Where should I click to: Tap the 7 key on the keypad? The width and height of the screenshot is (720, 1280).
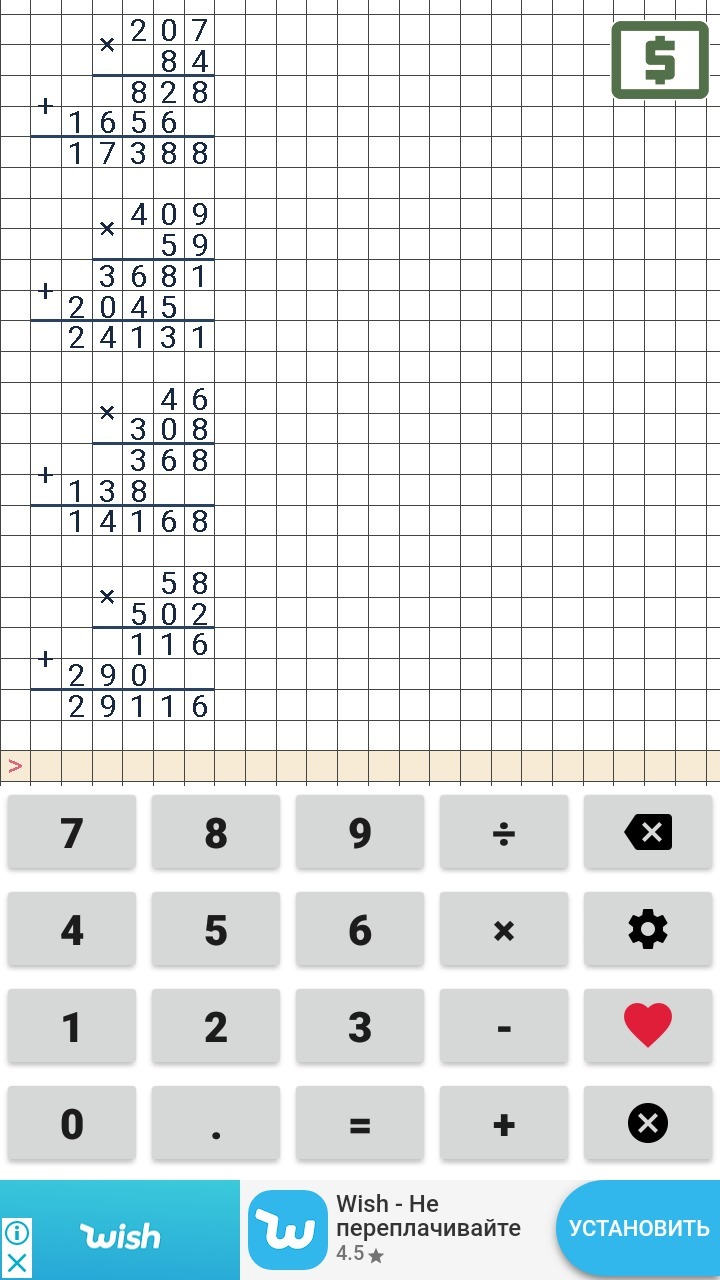72,832
